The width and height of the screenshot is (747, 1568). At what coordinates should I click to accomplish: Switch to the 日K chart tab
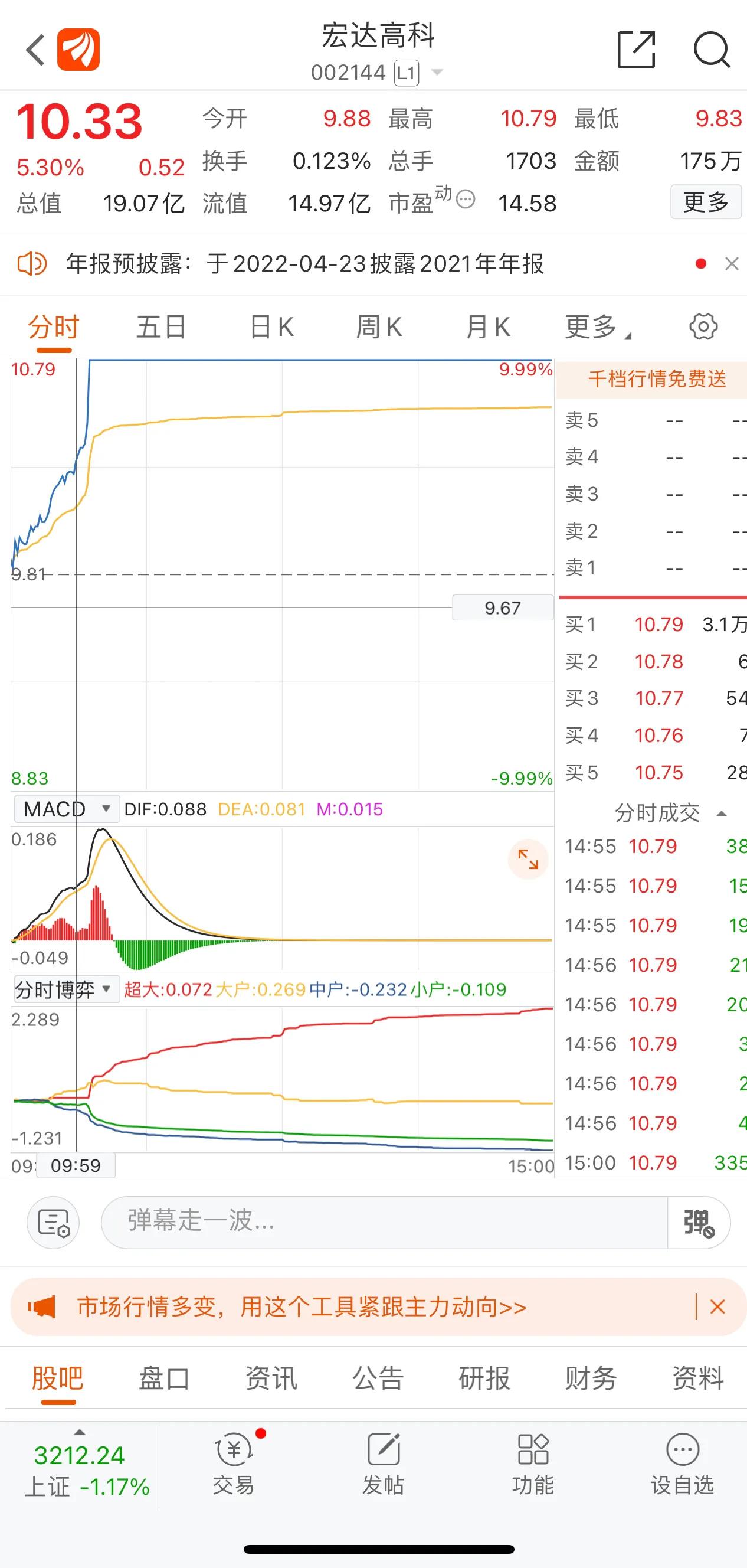(x=271, y=328)
